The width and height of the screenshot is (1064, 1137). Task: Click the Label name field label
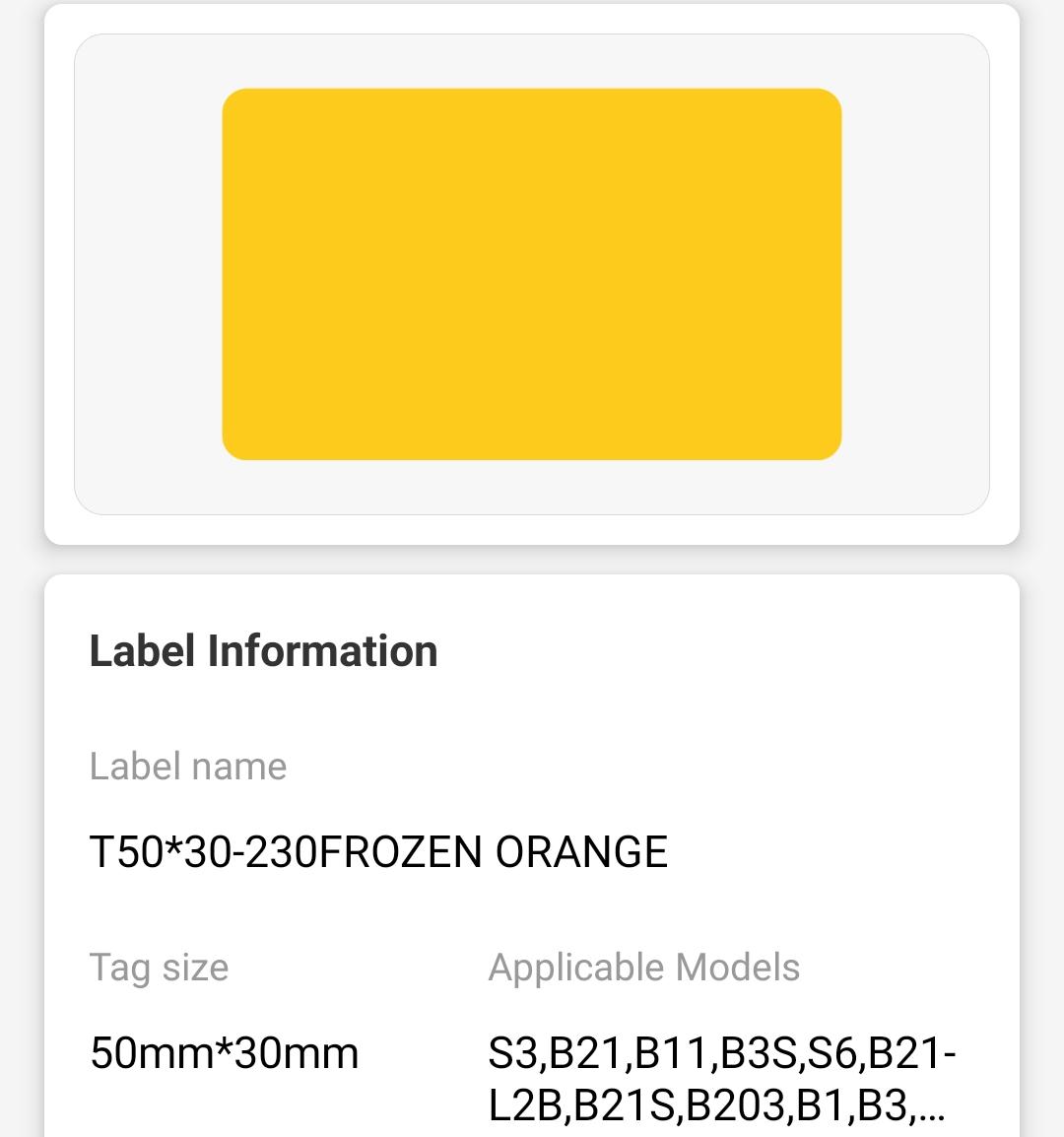(x=188, y=766)
